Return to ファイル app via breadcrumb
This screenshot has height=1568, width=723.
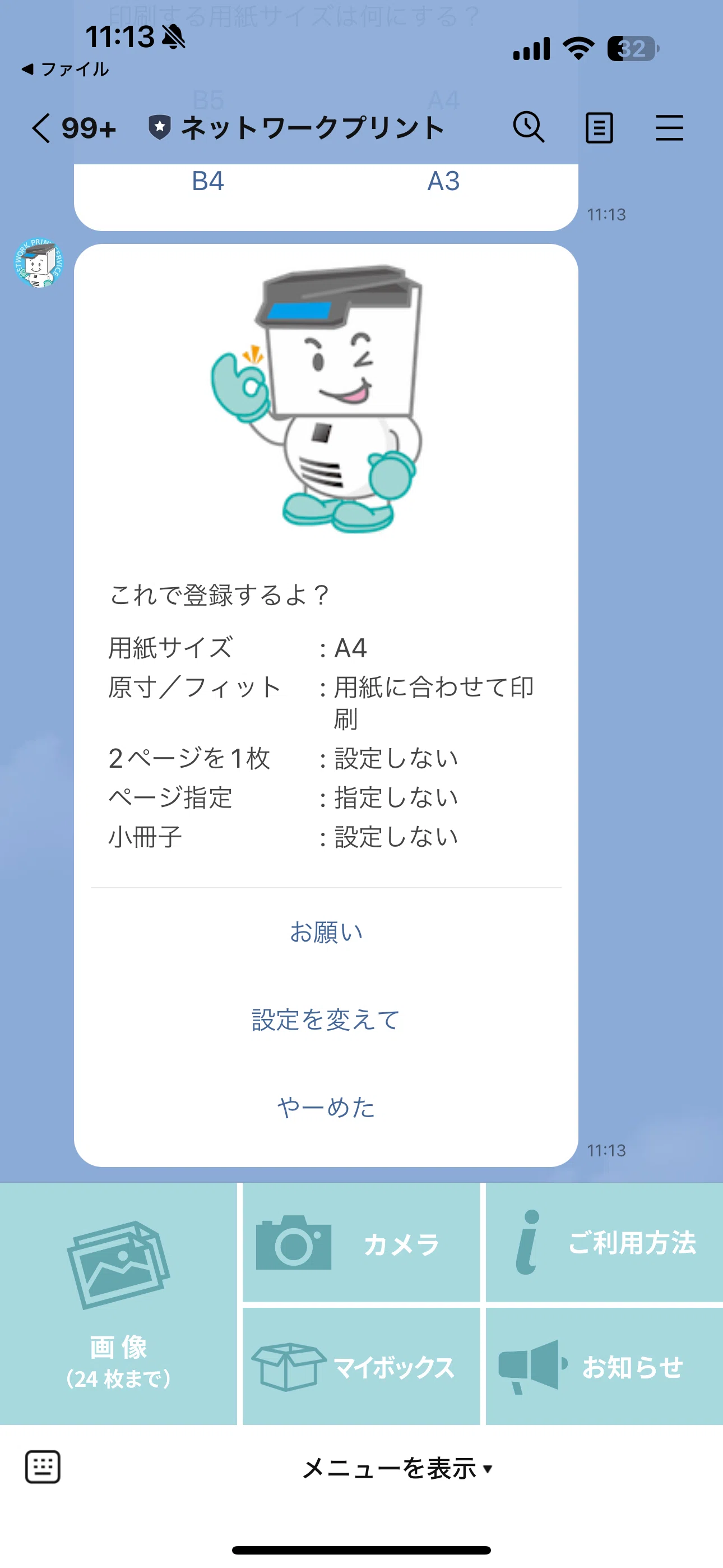tap(65, 70)
